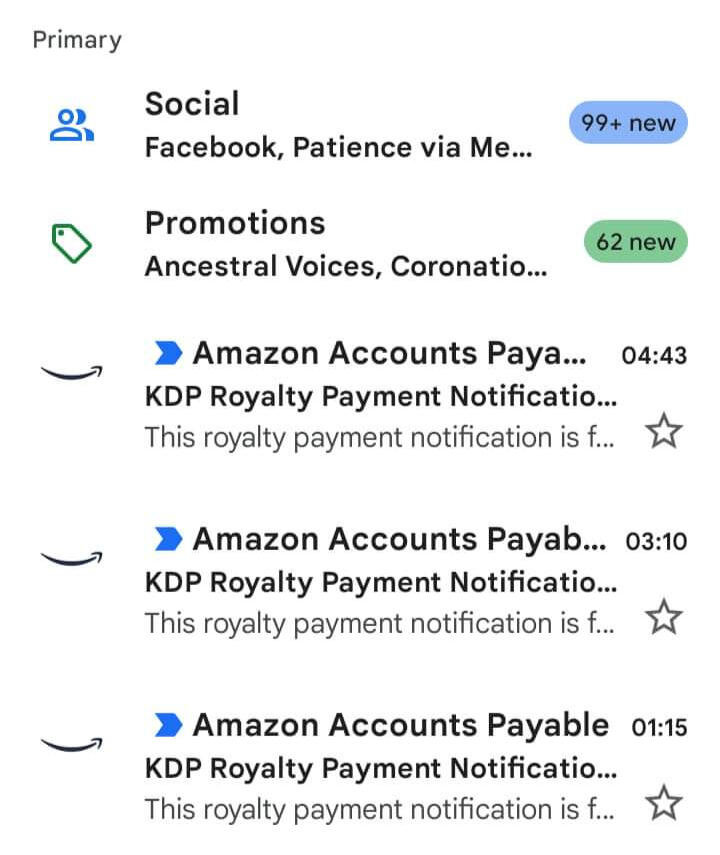
Task: Star the Amazon email from 03:10
Action: 663,617
